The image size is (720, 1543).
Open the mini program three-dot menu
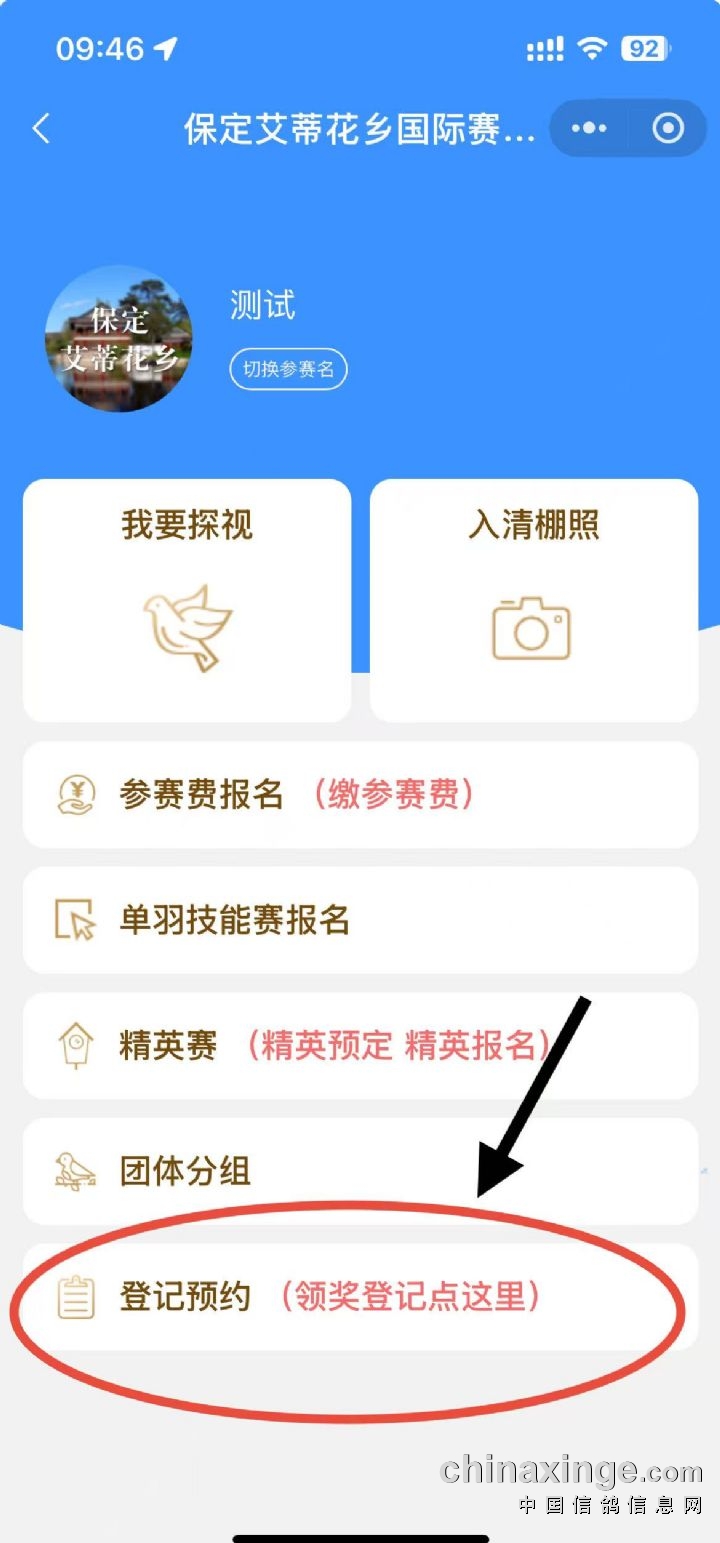coord(589,129)
